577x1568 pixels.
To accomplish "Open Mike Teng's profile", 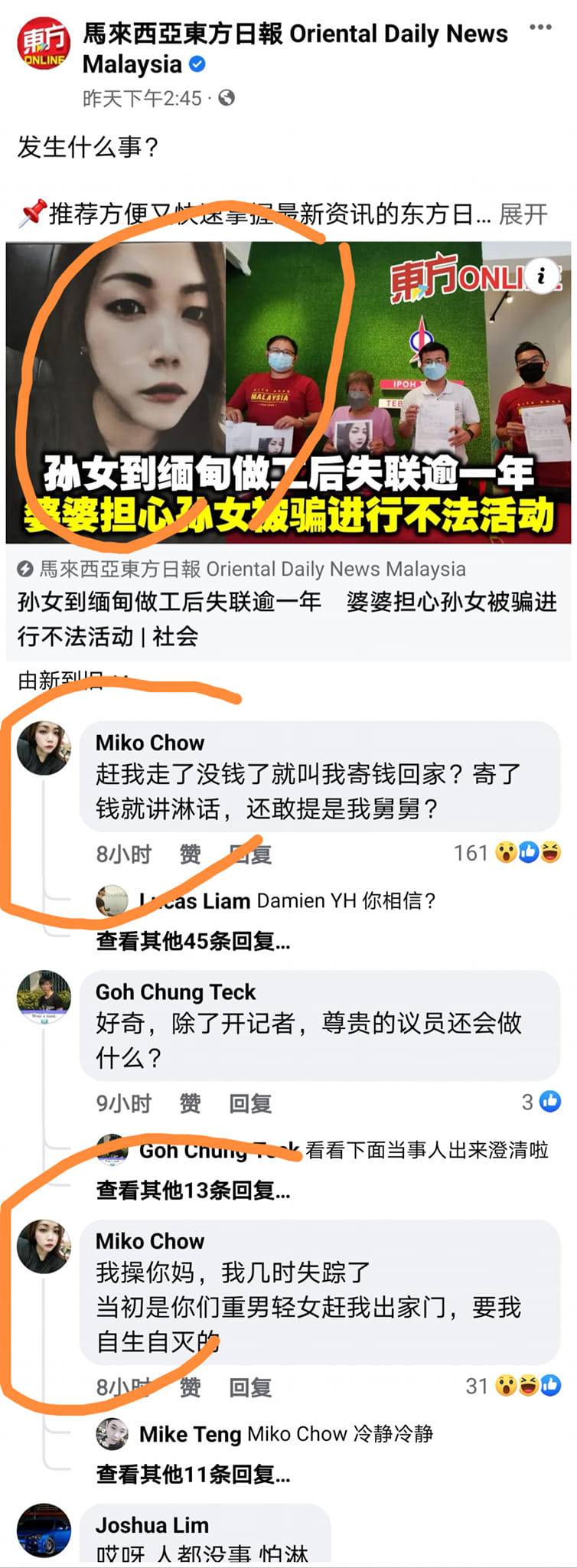I will point(190,1434).
